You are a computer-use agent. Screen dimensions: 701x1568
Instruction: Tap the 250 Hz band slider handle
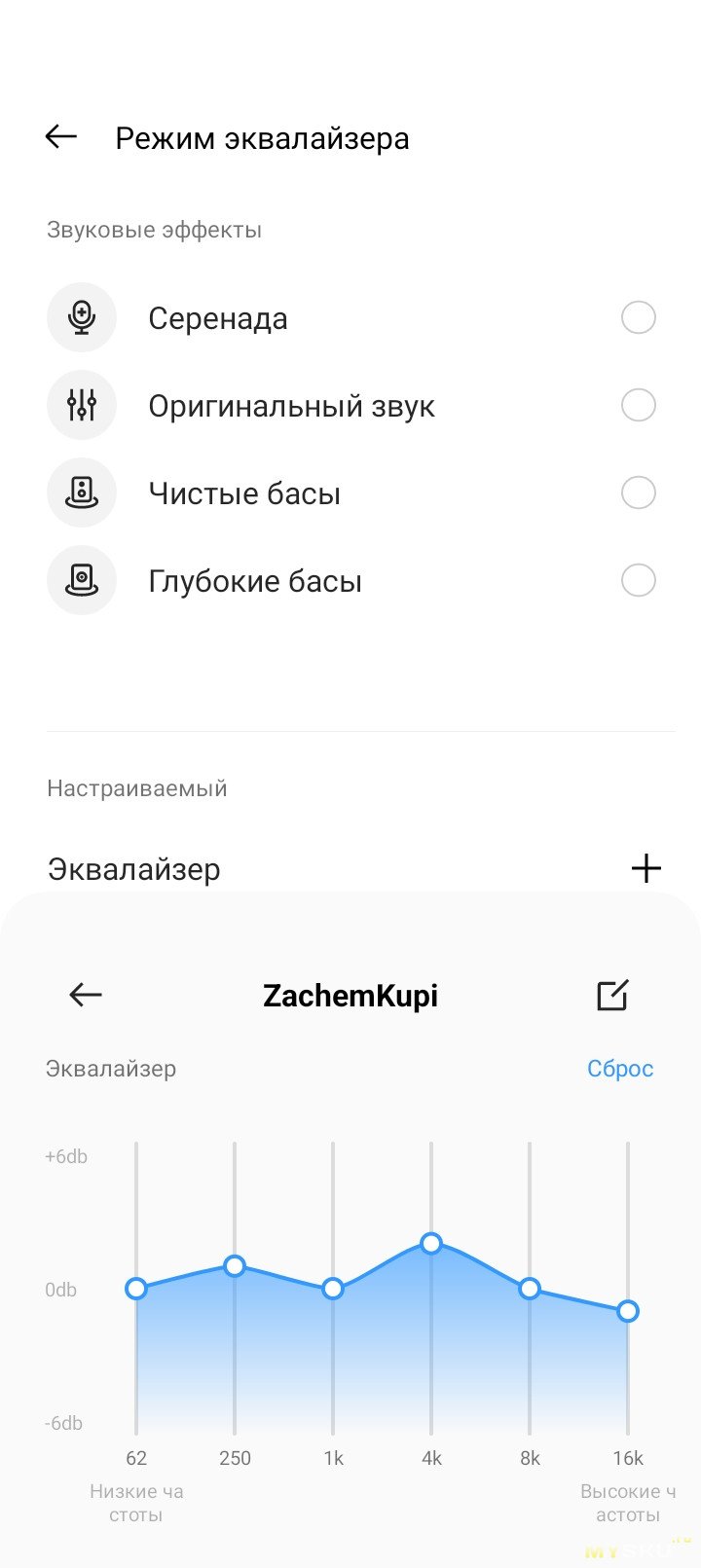[235, 1266]
